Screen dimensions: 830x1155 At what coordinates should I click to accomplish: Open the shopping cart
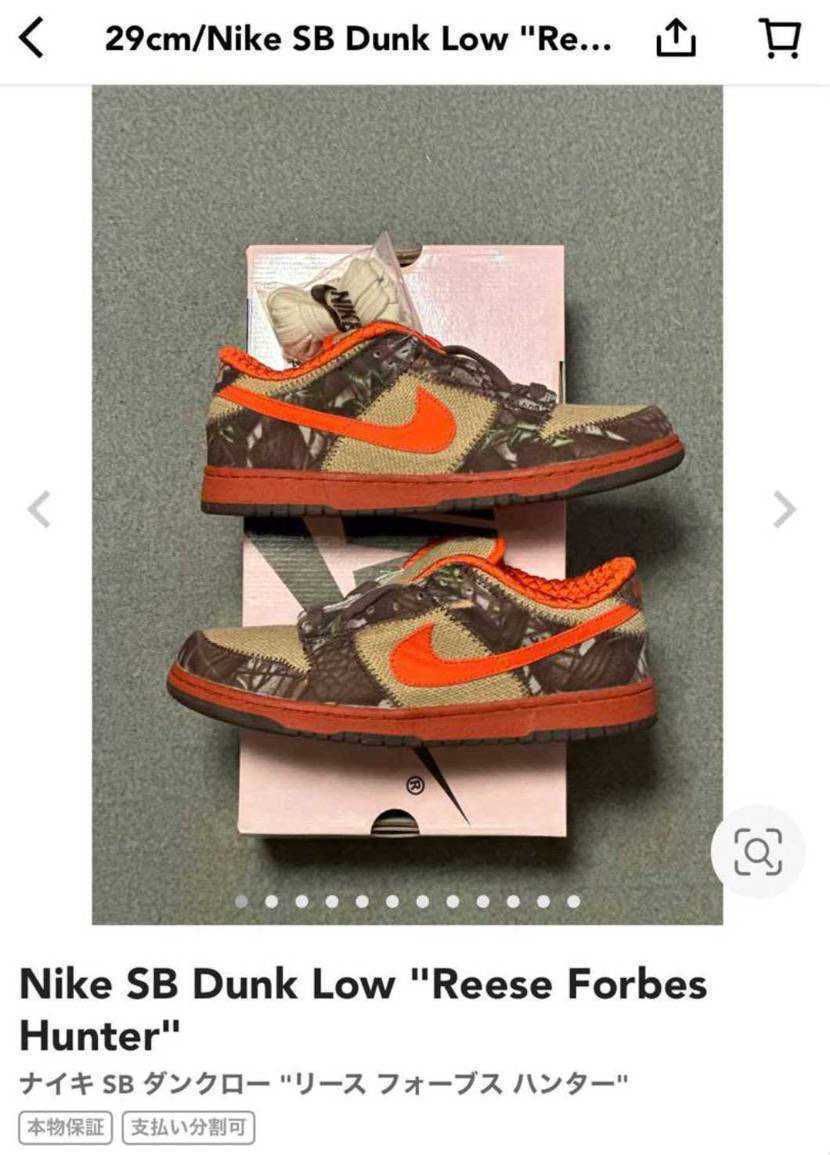[780, 38]
